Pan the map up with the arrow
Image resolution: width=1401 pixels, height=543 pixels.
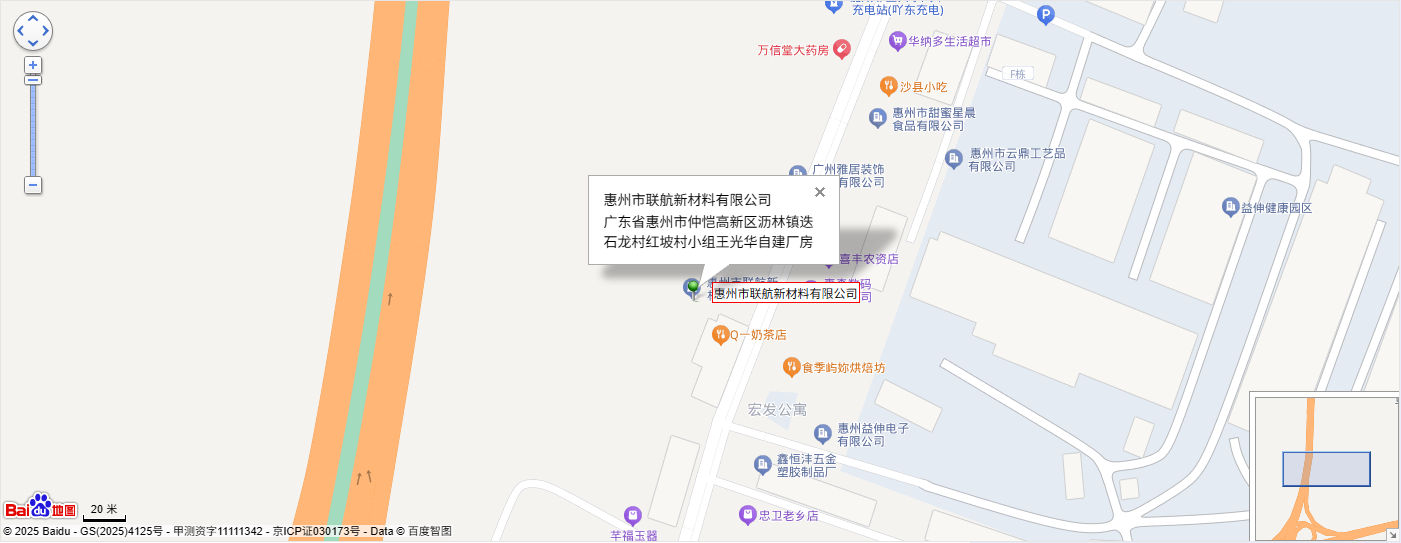pyautogui.click(x=33, y=19)
